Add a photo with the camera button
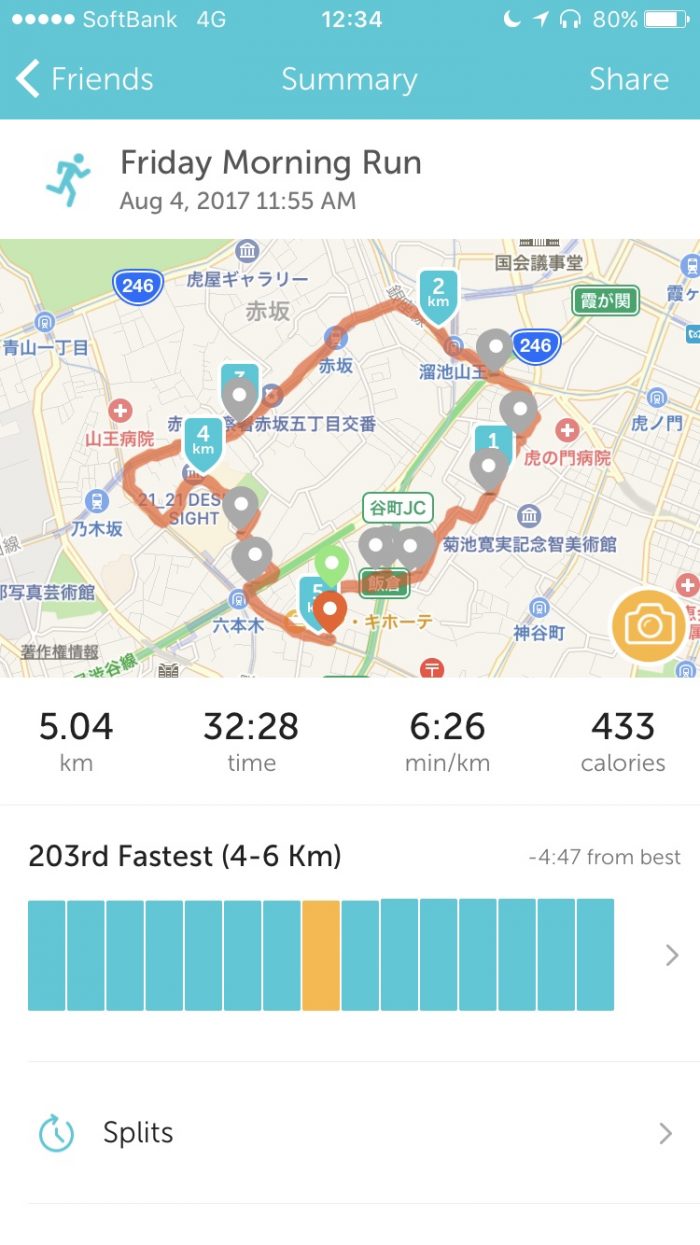700x1245 pixels. pos(648,626)
